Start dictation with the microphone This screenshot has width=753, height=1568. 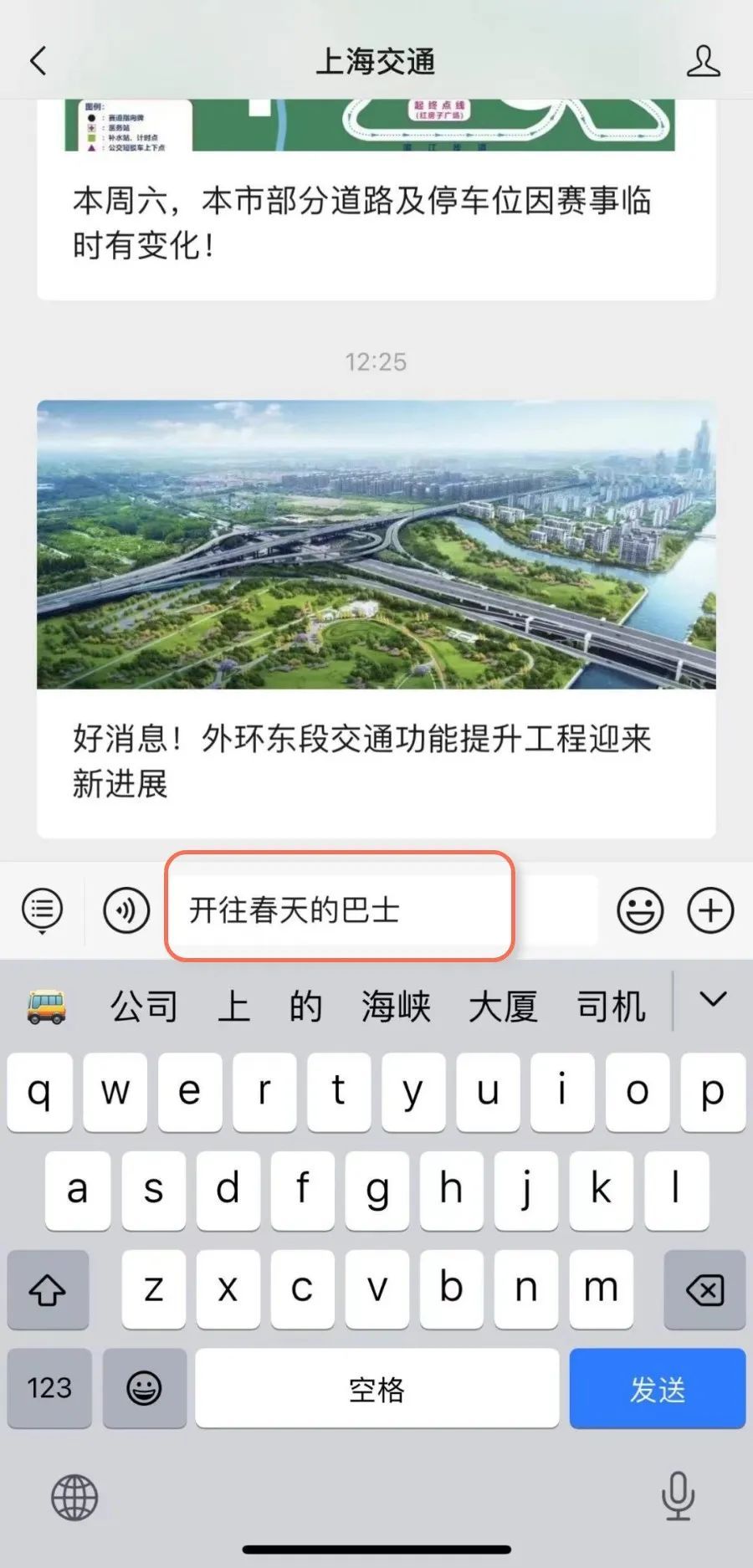tap(678, 1496)
